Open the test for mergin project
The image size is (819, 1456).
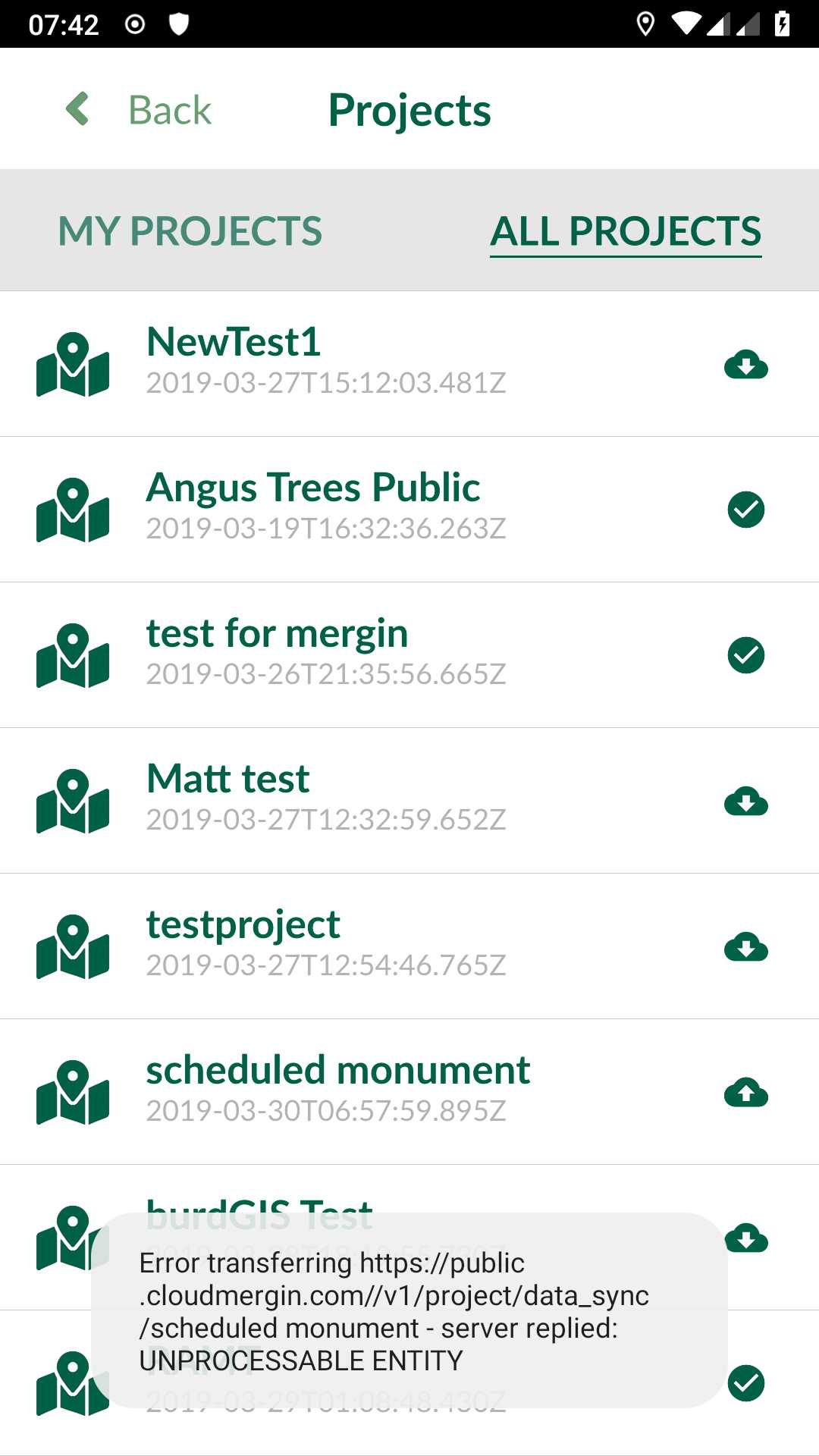pyautogui.click(x=277, y=632)
